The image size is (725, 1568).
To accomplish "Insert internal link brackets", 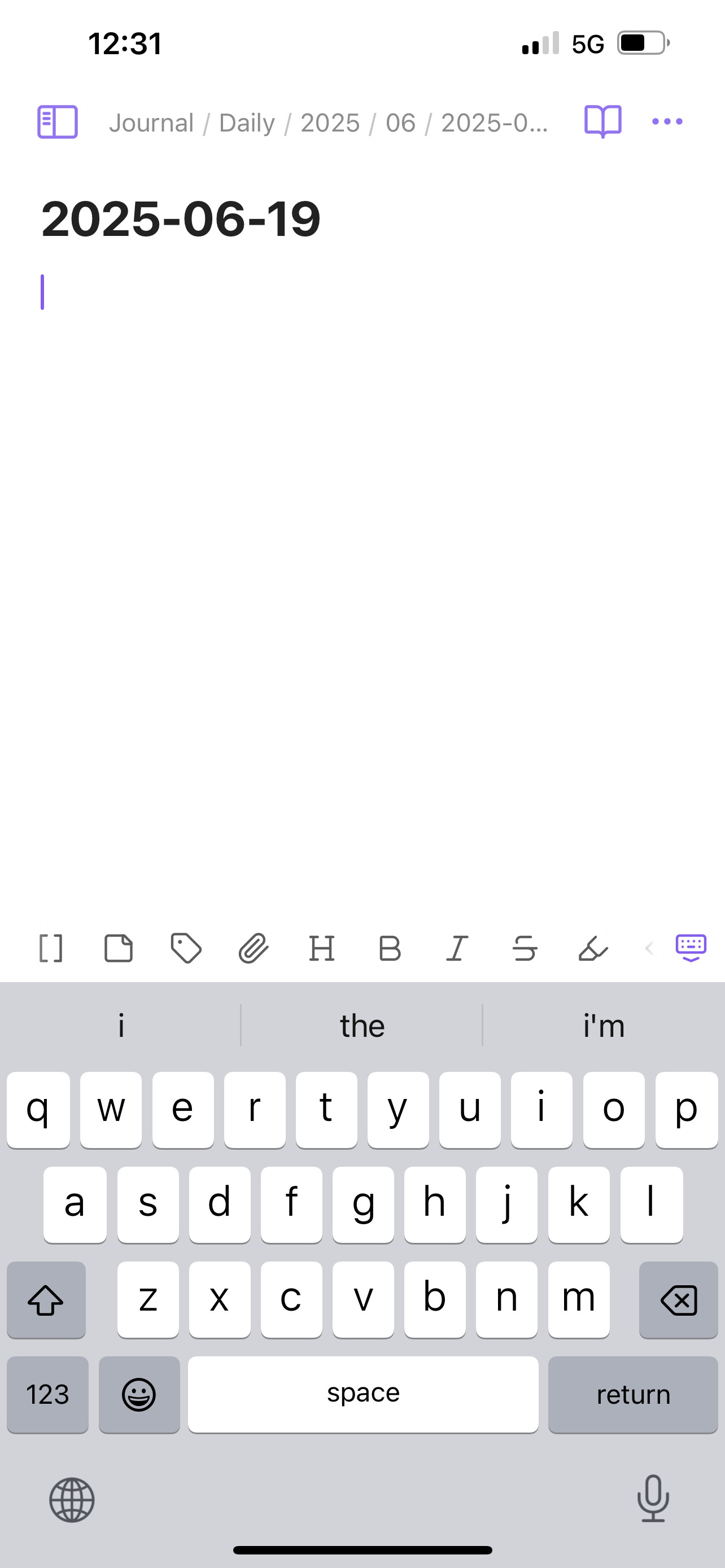I will click(x=50, y=948).
